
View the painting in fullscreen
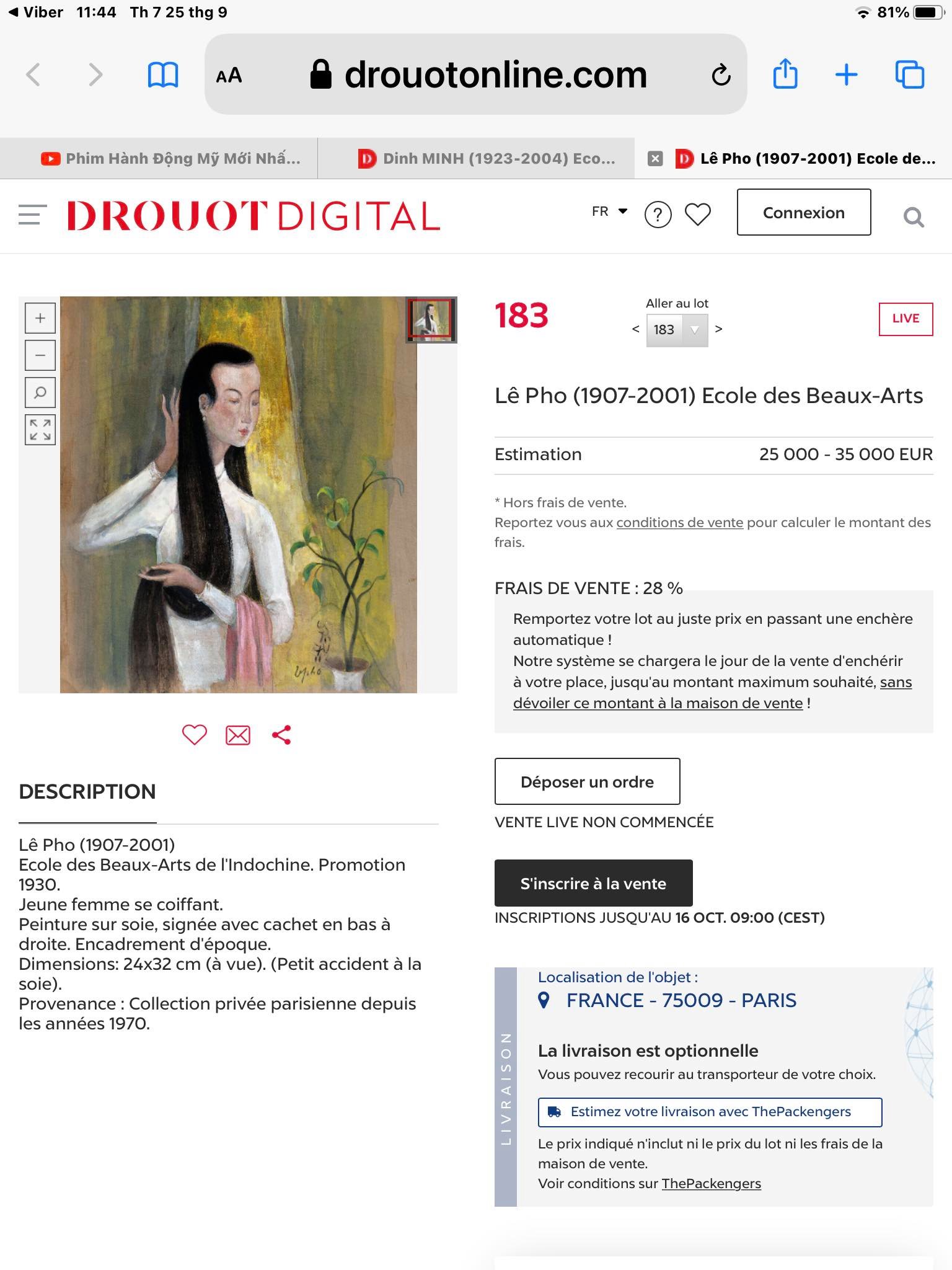[40, 430]
